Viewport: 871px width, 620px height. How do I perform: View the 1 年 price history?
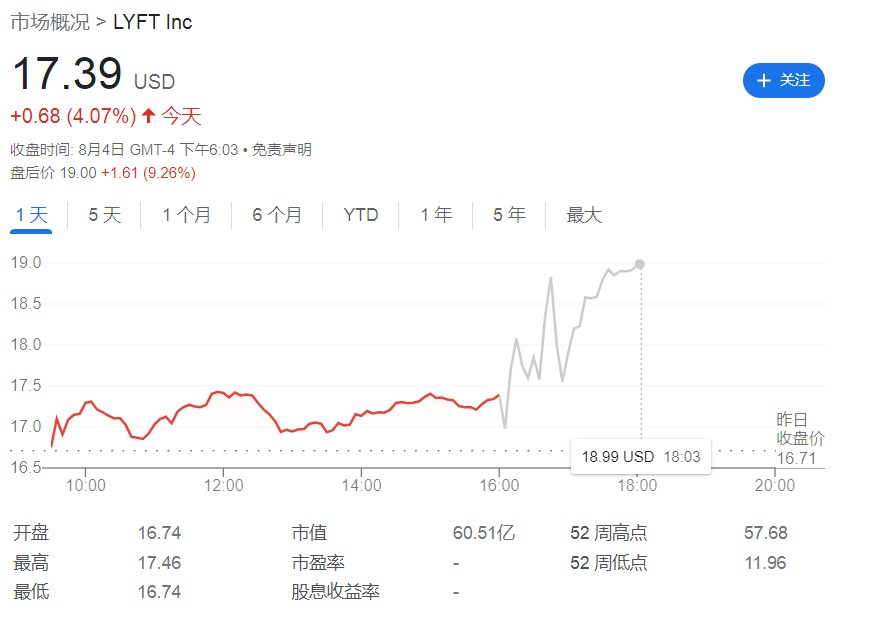tap(436, 215)
